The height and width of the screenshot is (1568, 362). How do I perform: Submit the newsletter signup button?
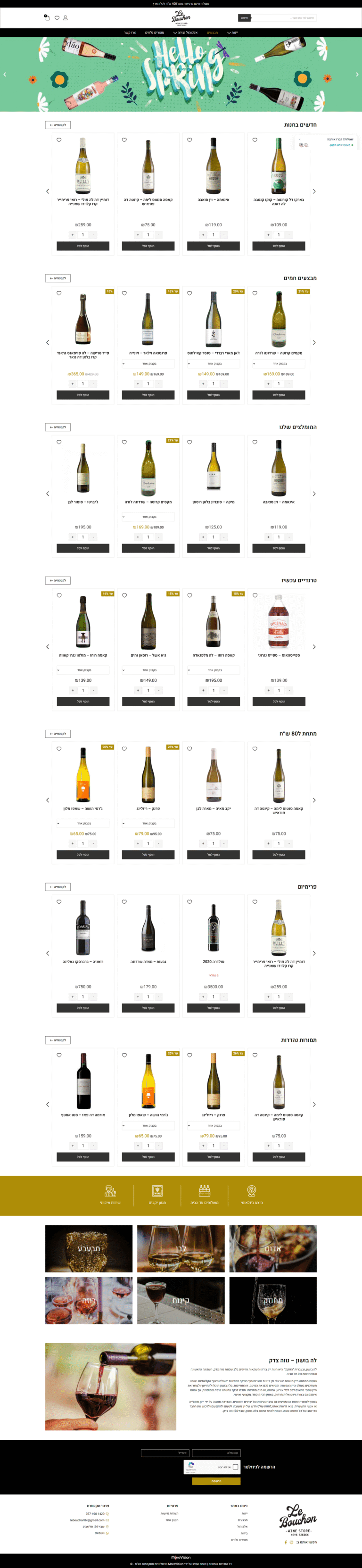tap(217, 1481)
